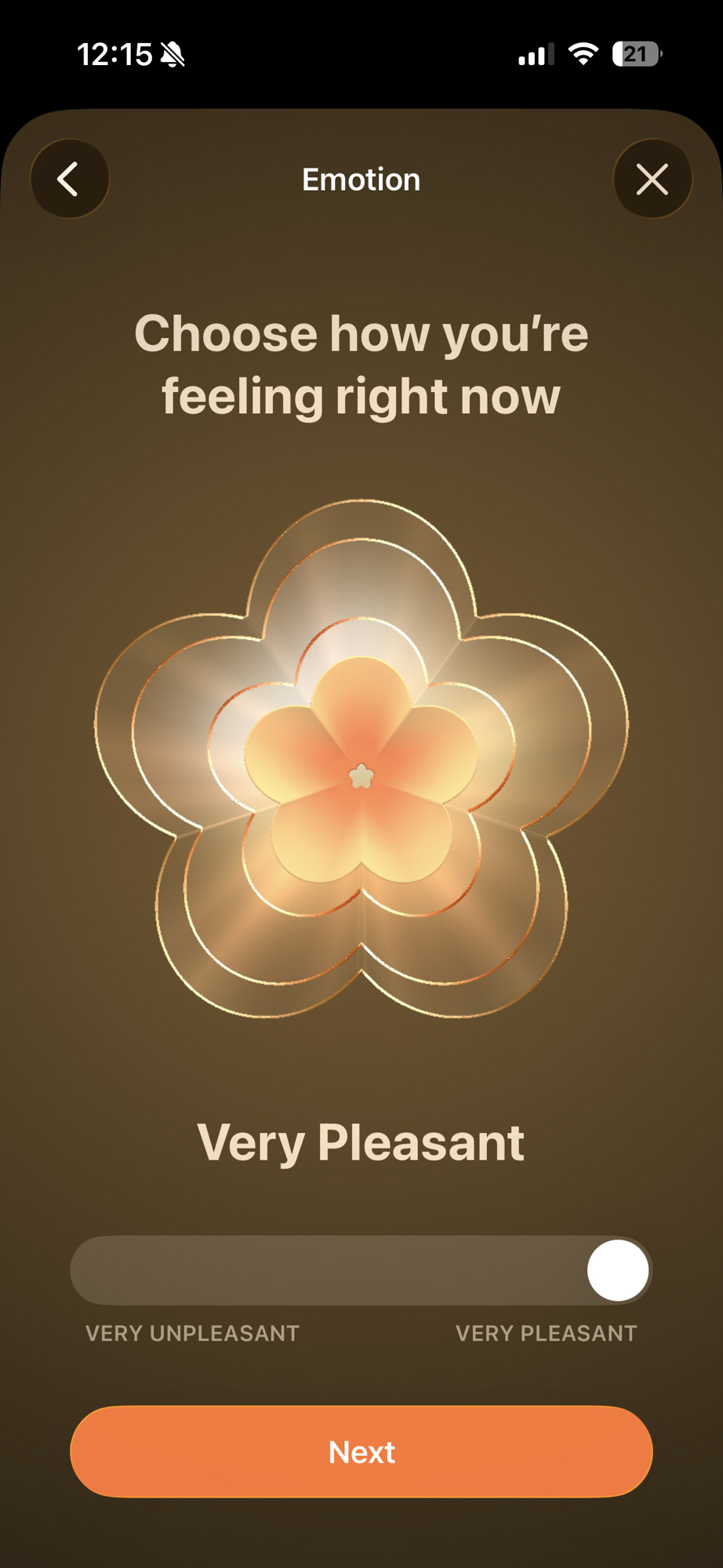Image resolution: width=723 pixels, height=1568 pixels.
Task: Close the Emotion screen
Action: click(652, 179)
